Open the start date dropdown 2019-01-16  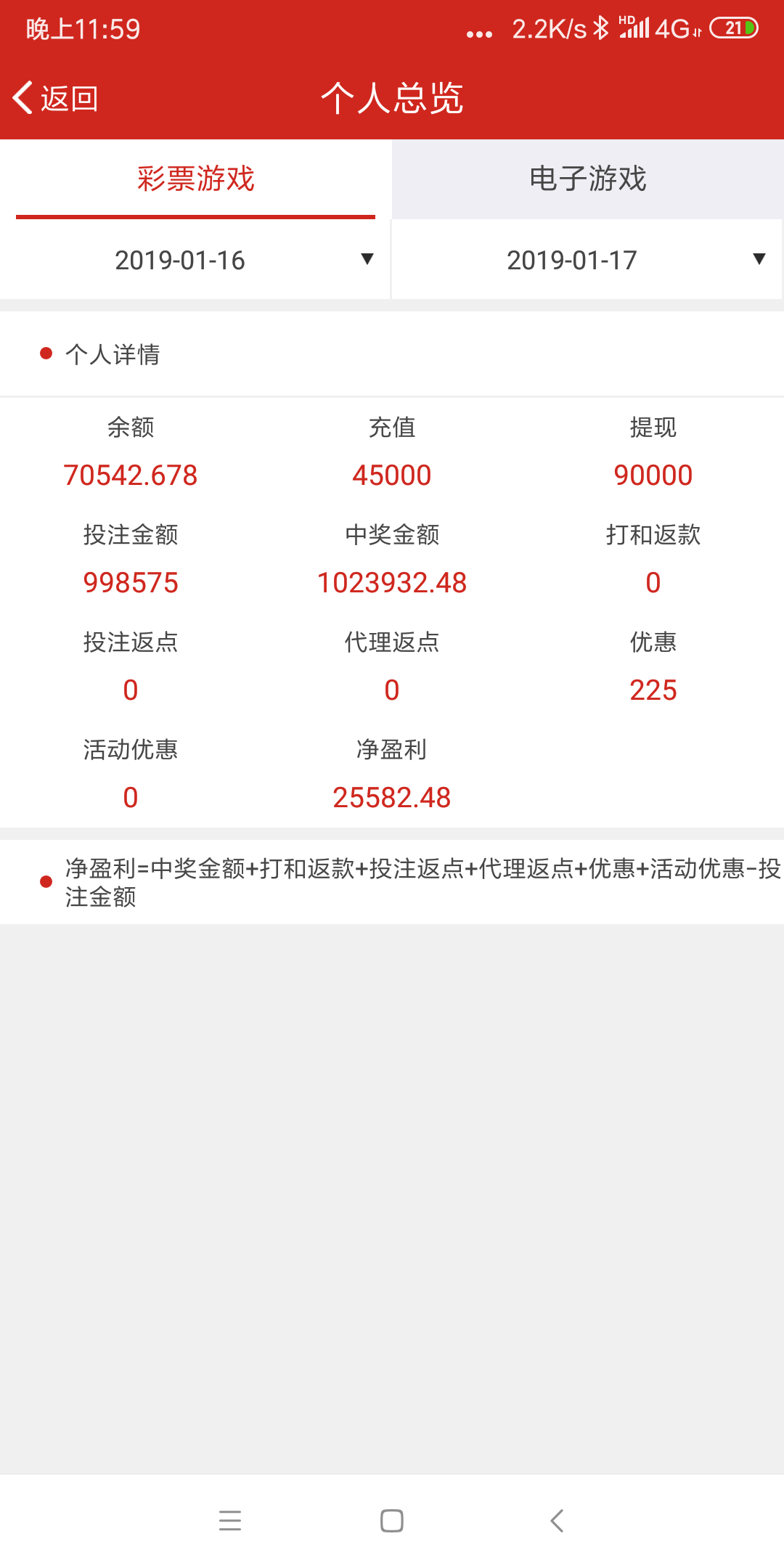tap(195, 260)
